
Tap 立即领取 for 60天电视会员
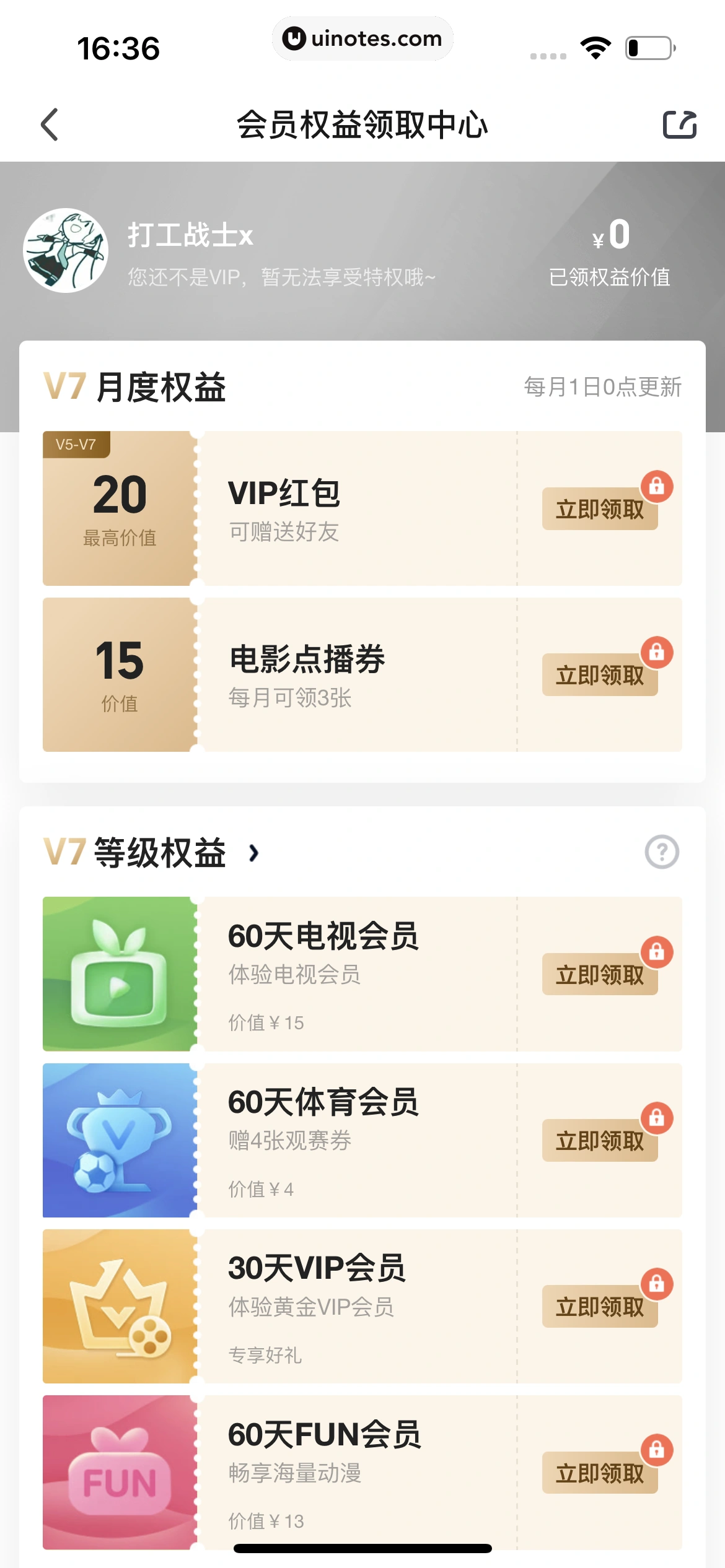[x=599, y=975]
